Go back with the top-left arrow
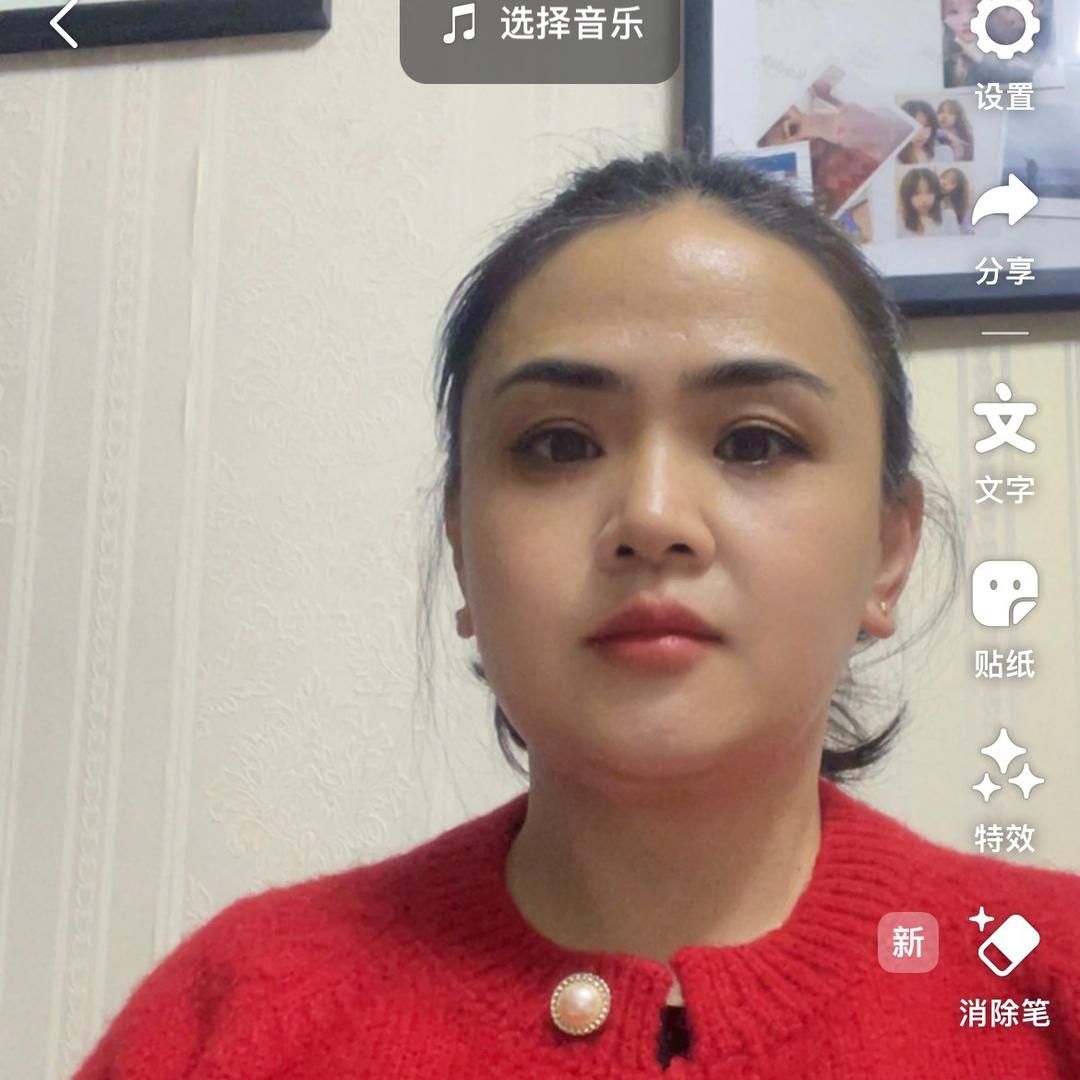This screenshot has height=1080, width=1080. [64, 24]
